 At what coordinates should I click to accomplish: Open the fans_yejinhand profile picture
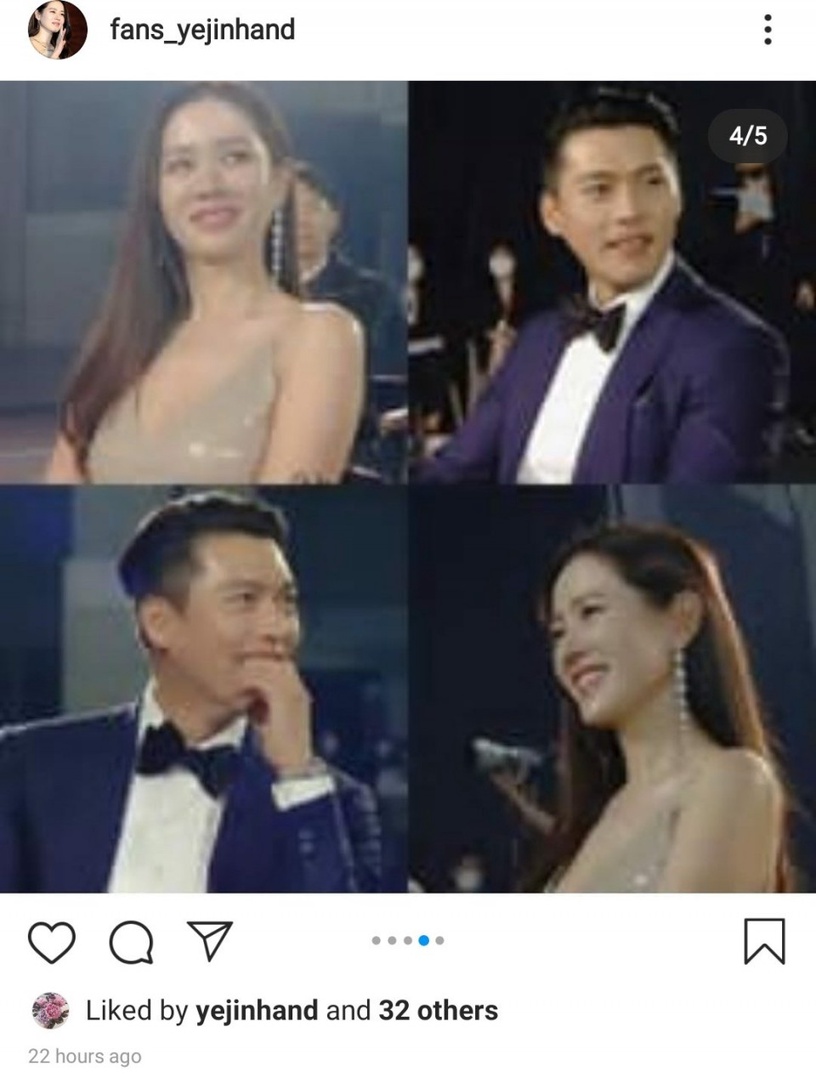(57, 30)
